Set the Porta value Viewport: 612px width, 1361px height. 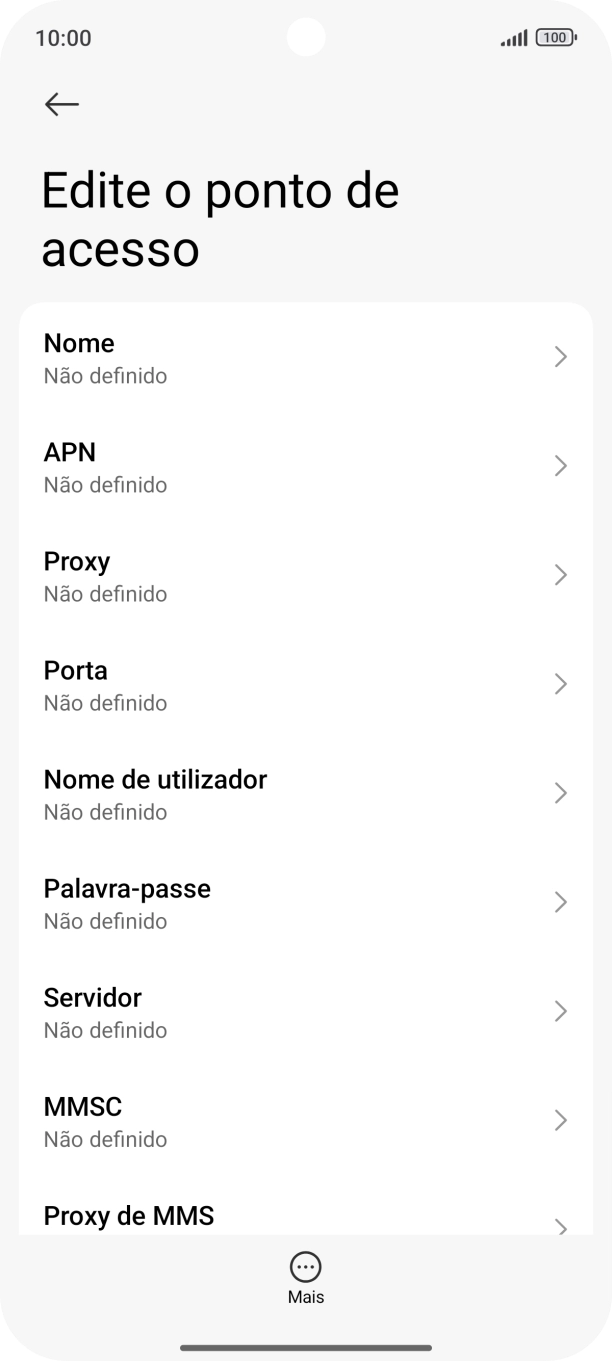[x=305, y=685]
